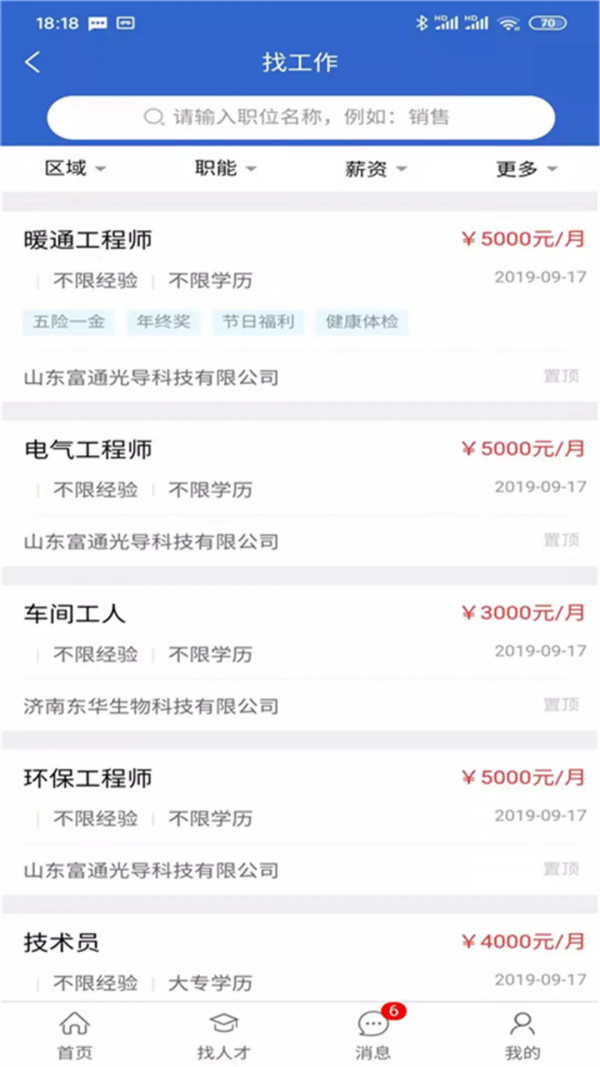
Task: Open the 薪资 salary filter
Action: tap(375, 169)
